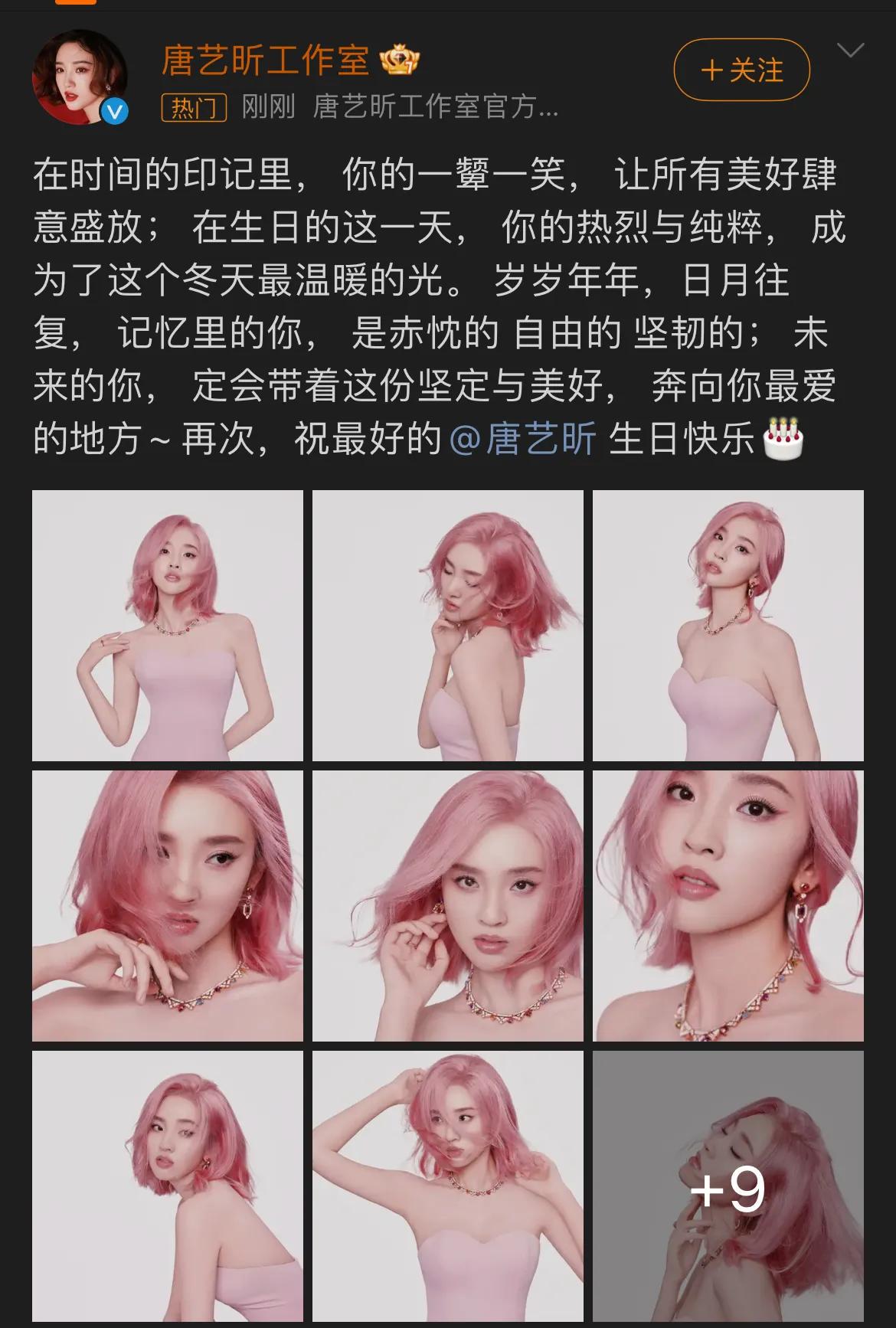Expand the post options chevron
The height and width of the screenshot is (1328, 896).
pos(850,51)
